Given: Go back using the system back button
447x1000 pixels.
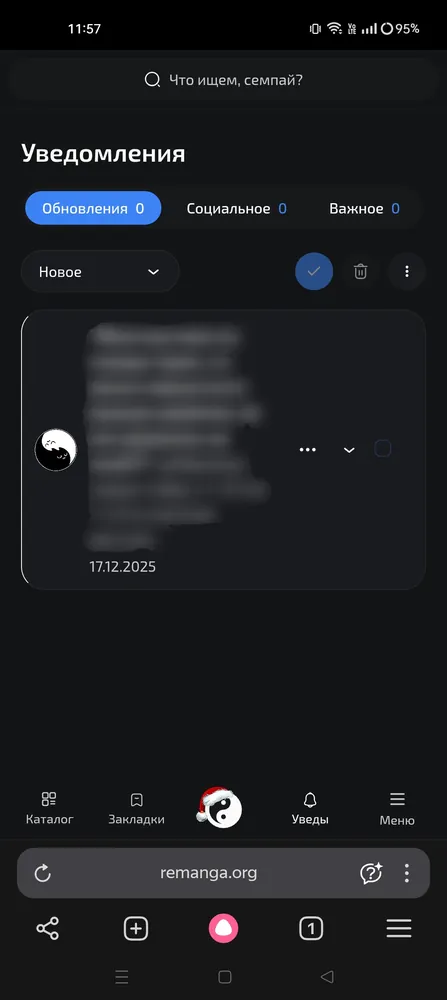Looking at the screenshot, I should pyautogui.click(x=327, y=976).
